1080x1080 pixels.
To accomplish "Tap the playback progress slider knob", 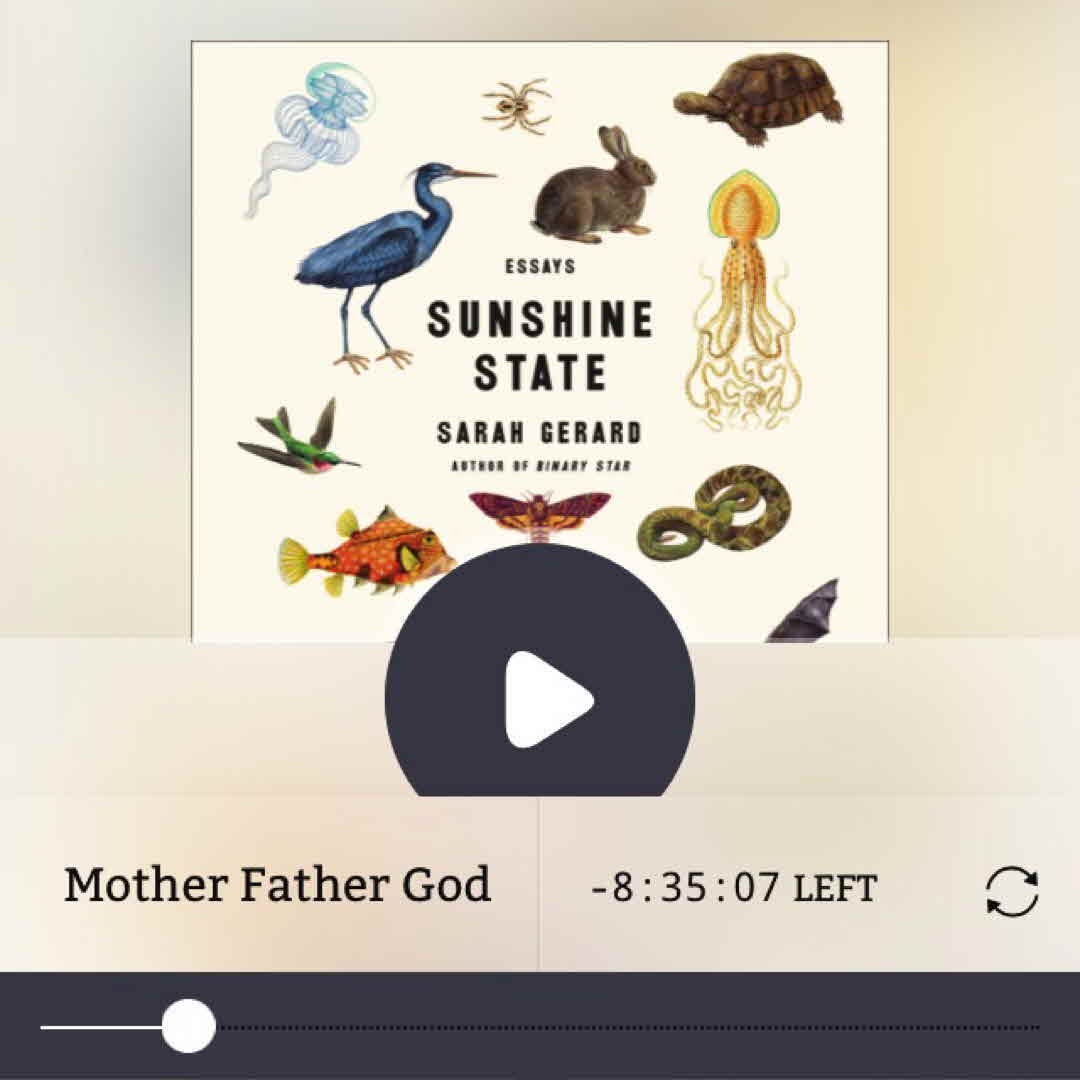I will click(188, 1026).
